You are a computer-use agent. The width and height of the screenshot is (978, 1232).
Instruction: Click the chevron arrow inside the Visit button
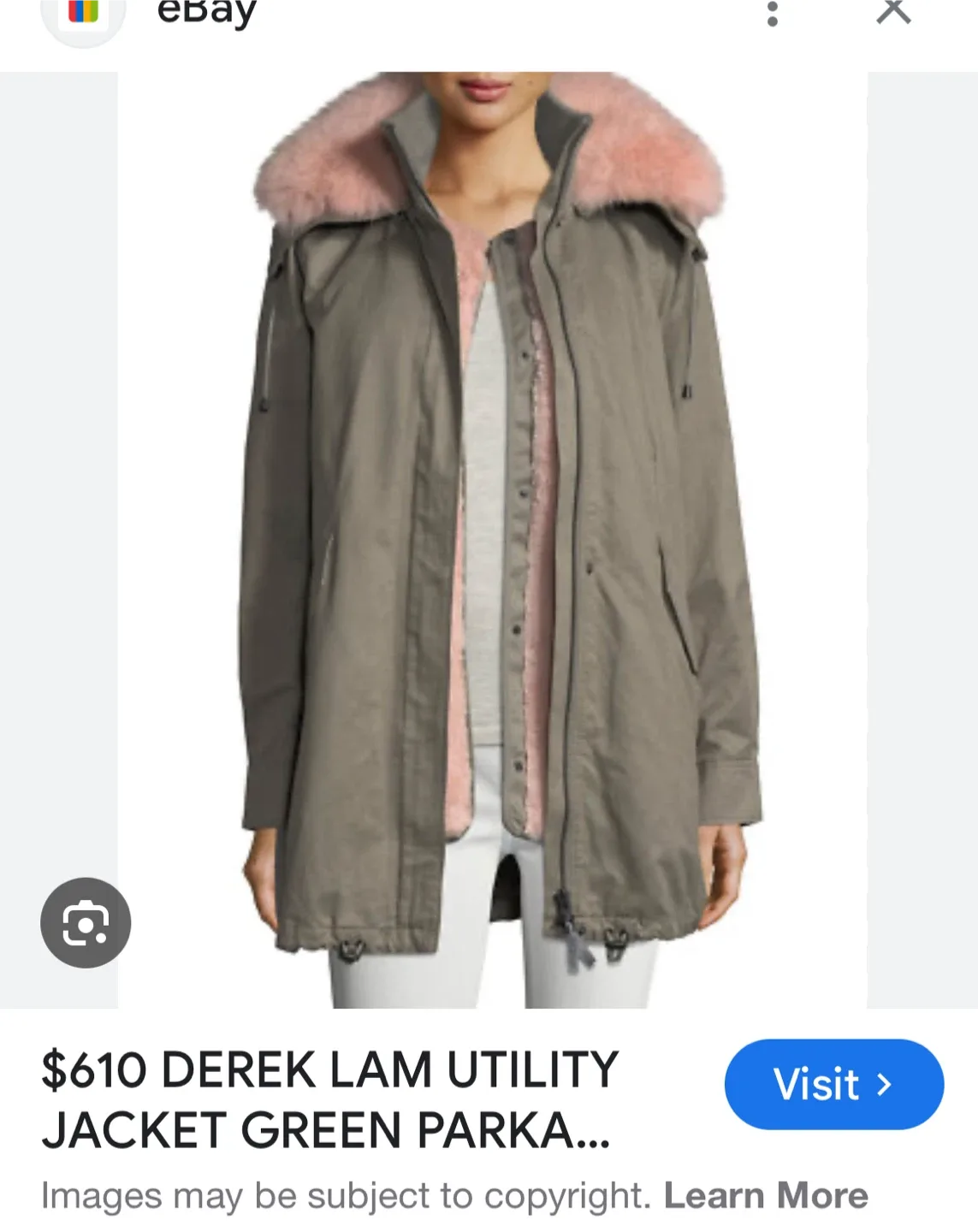click(882, 1085)
